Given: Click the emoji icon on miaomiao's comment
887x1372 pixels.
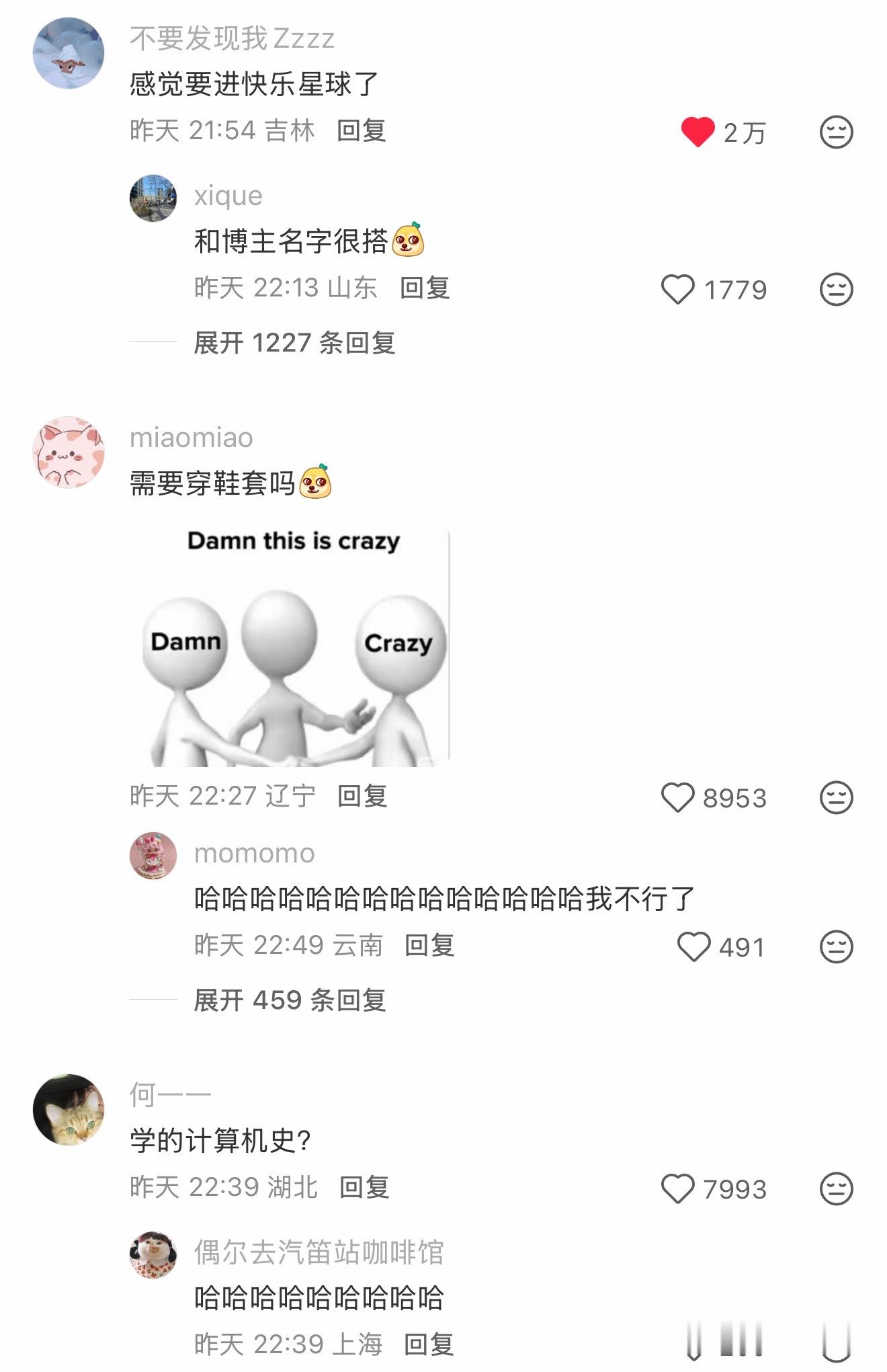Looking at the screenshot, I should click(x=835, y=798).
